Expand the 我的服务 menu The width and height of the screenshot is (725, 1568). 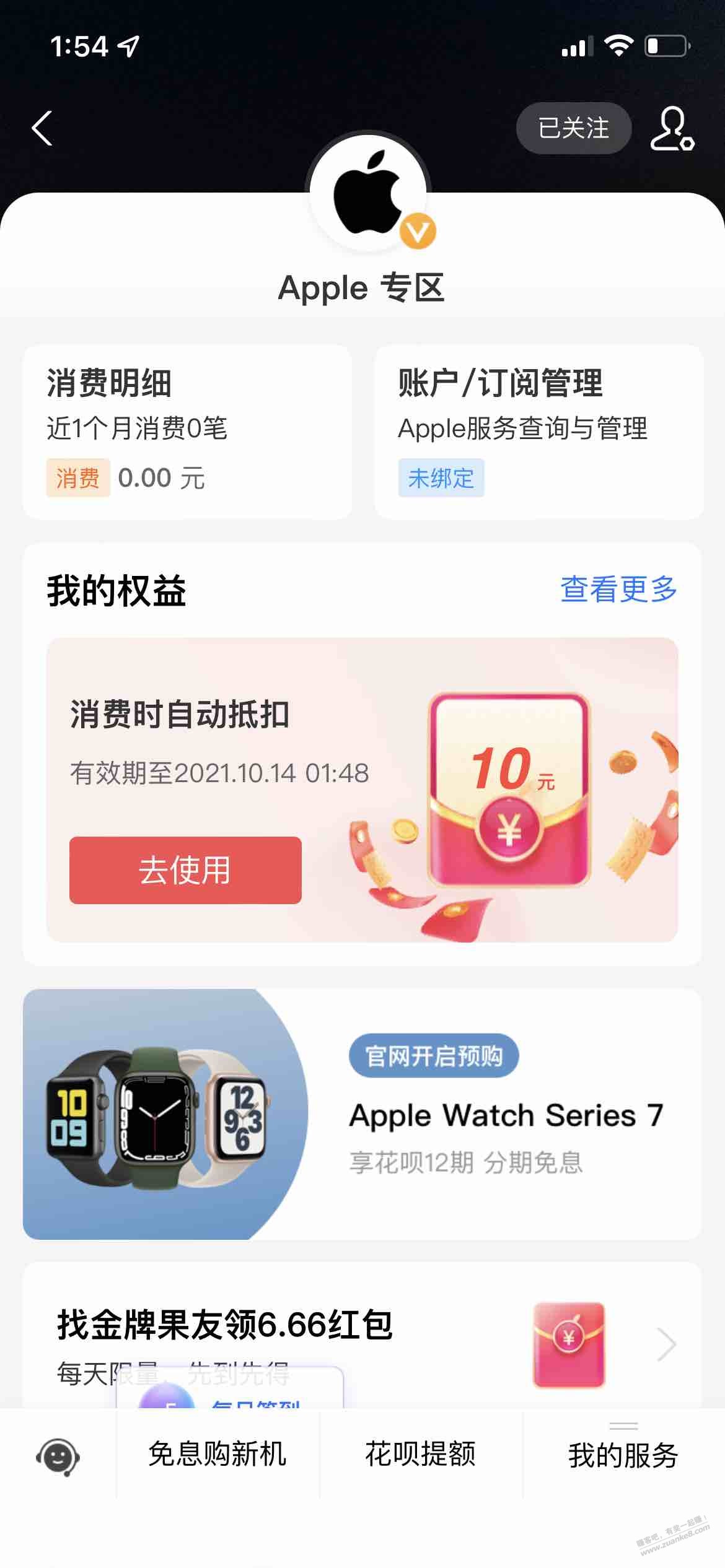pyautogui.click(x=623, y=1455)
